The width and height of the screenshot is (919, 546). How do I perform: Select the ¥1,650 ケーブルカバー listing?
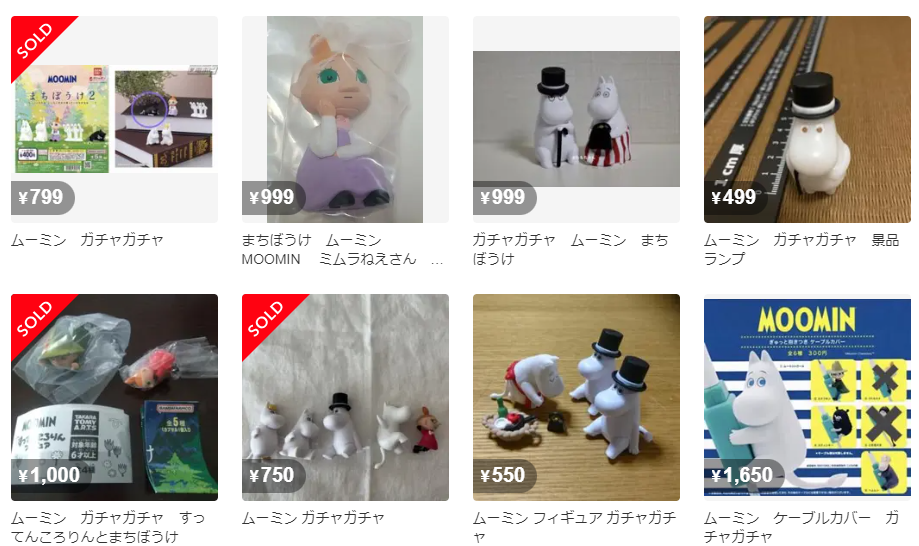pos(807,397)
